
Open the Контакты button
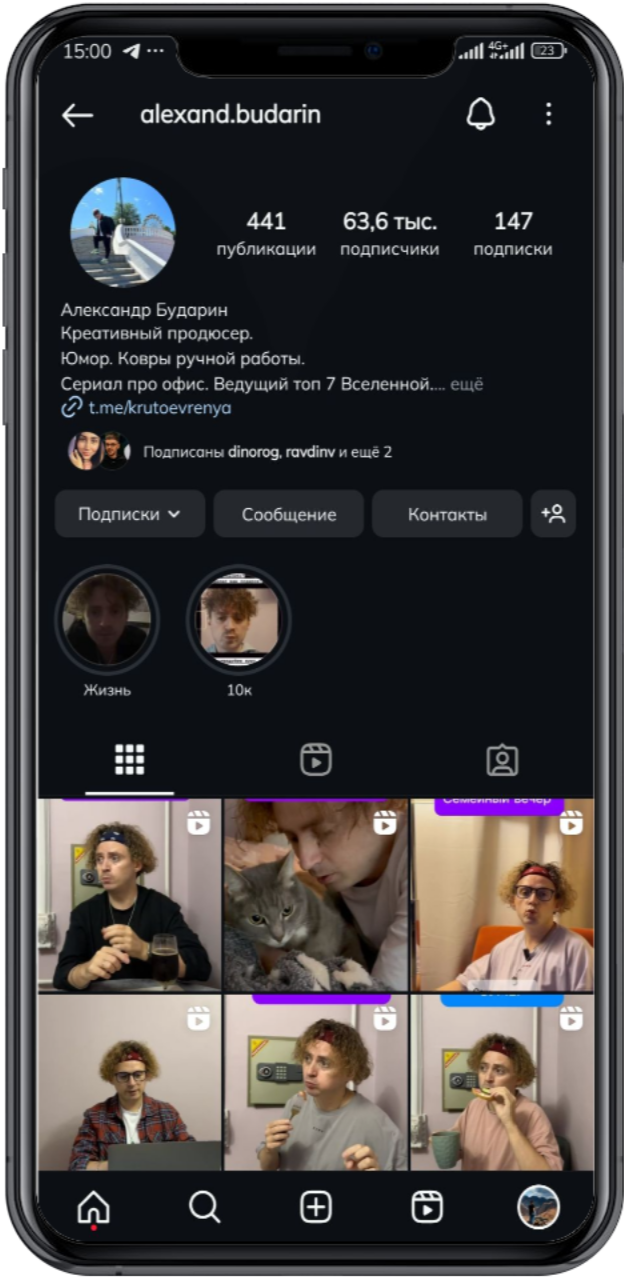(x=447, y=514)
